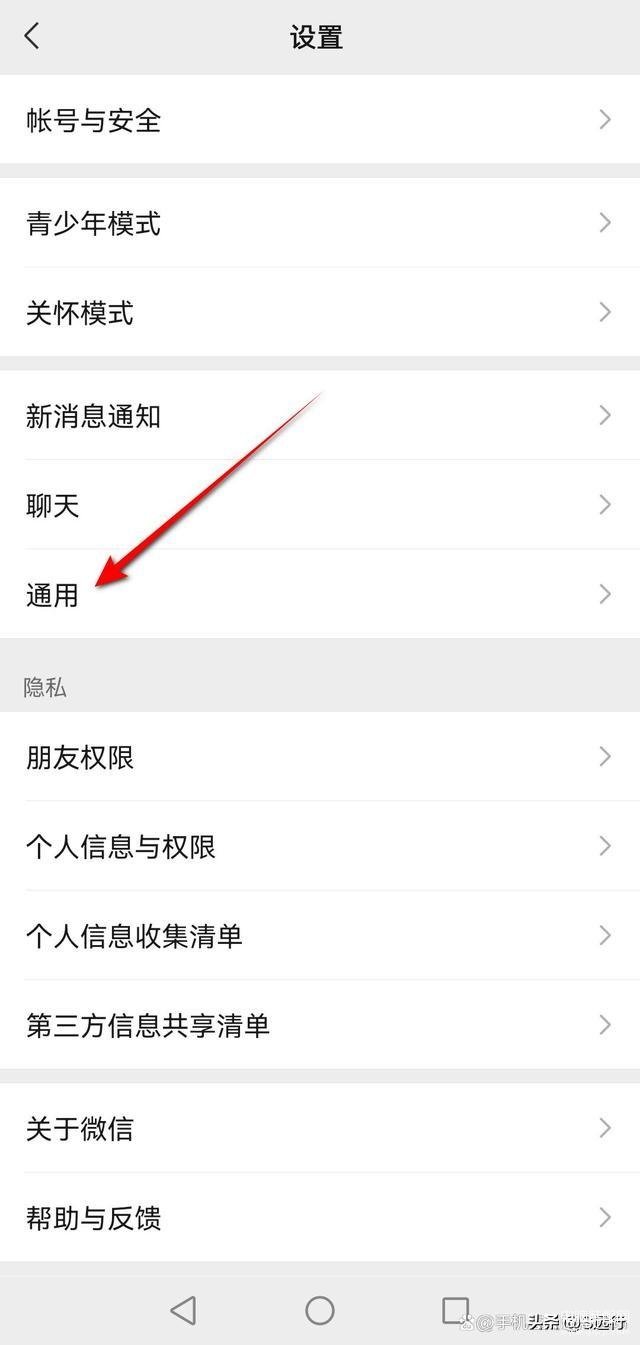The height and width of the screenshot is (1345, 640).
Task: View 第三方信息共享清单
Action: click(x=320, y=1025)
